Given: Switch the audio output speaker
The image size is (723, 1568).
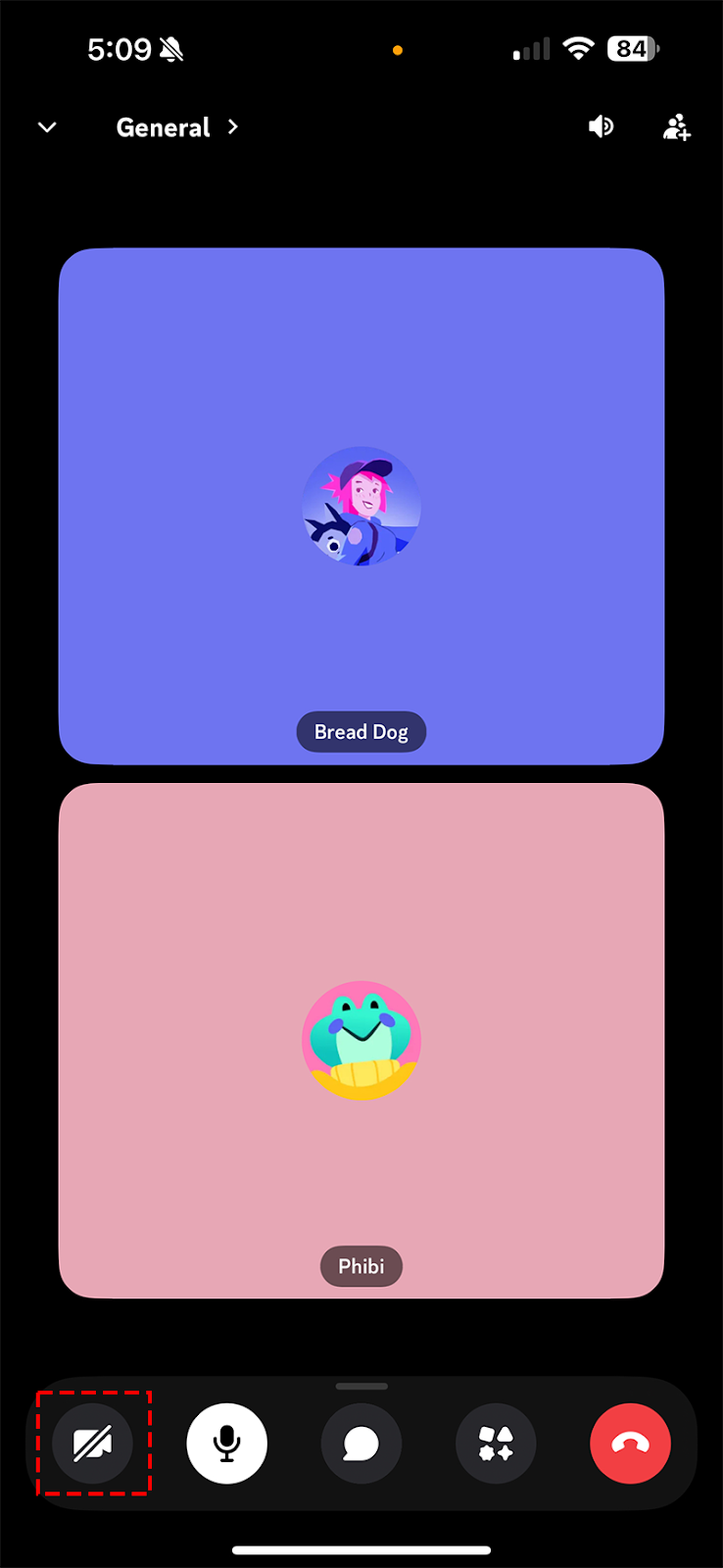Looking at the screenshot, I should click(601, 126).
